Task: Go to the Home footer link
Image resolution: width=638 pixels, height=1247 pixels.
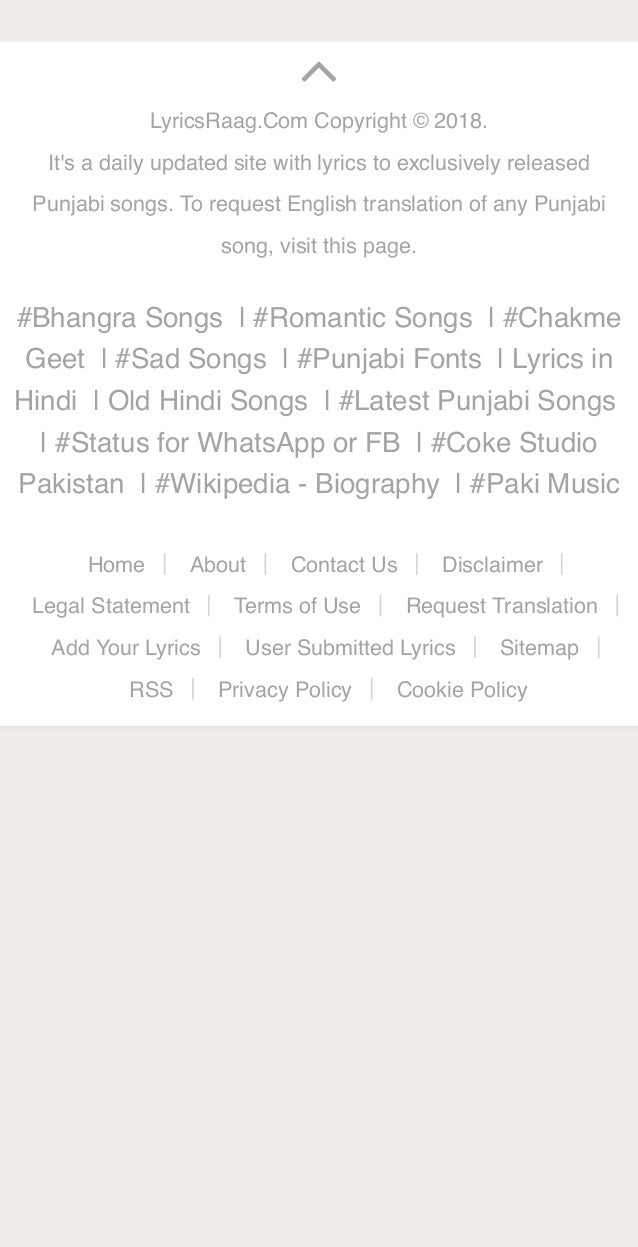Action: point(116,565)
